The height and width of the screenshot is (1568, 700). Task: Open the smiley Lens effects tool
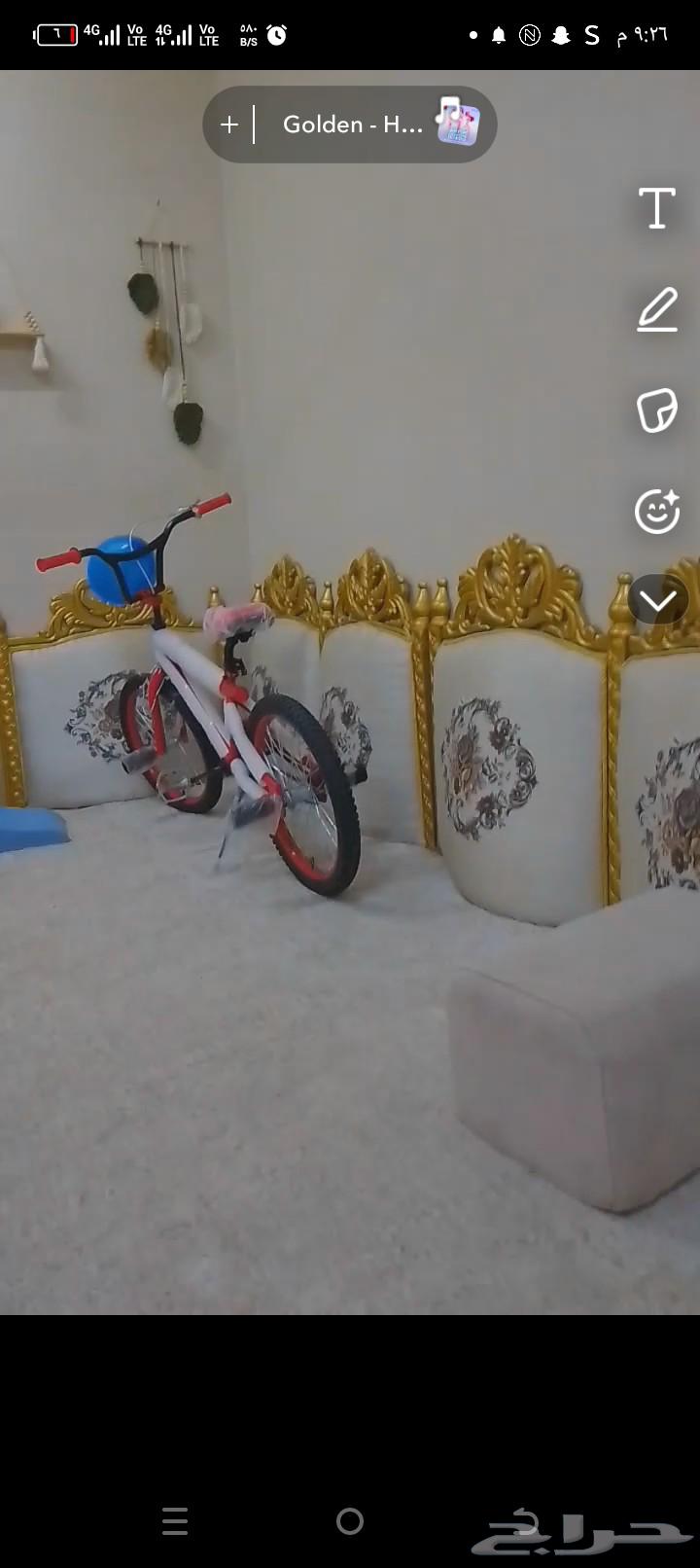pos(657,512)
